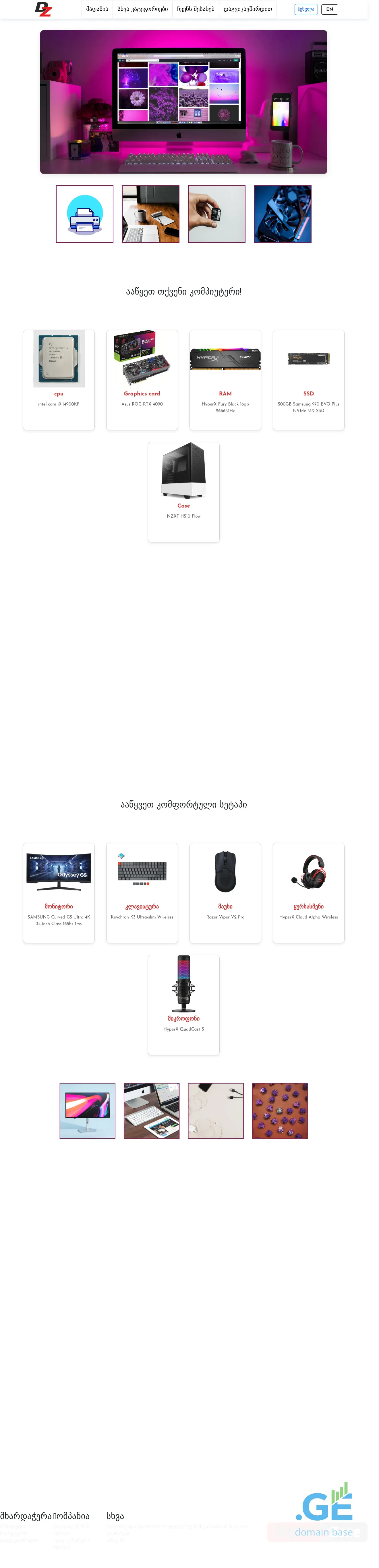The width and height of the screenshot is (379, 1568).
Task: Open the HyperX QuadCast S microphone card
Action: (184, 1004)
